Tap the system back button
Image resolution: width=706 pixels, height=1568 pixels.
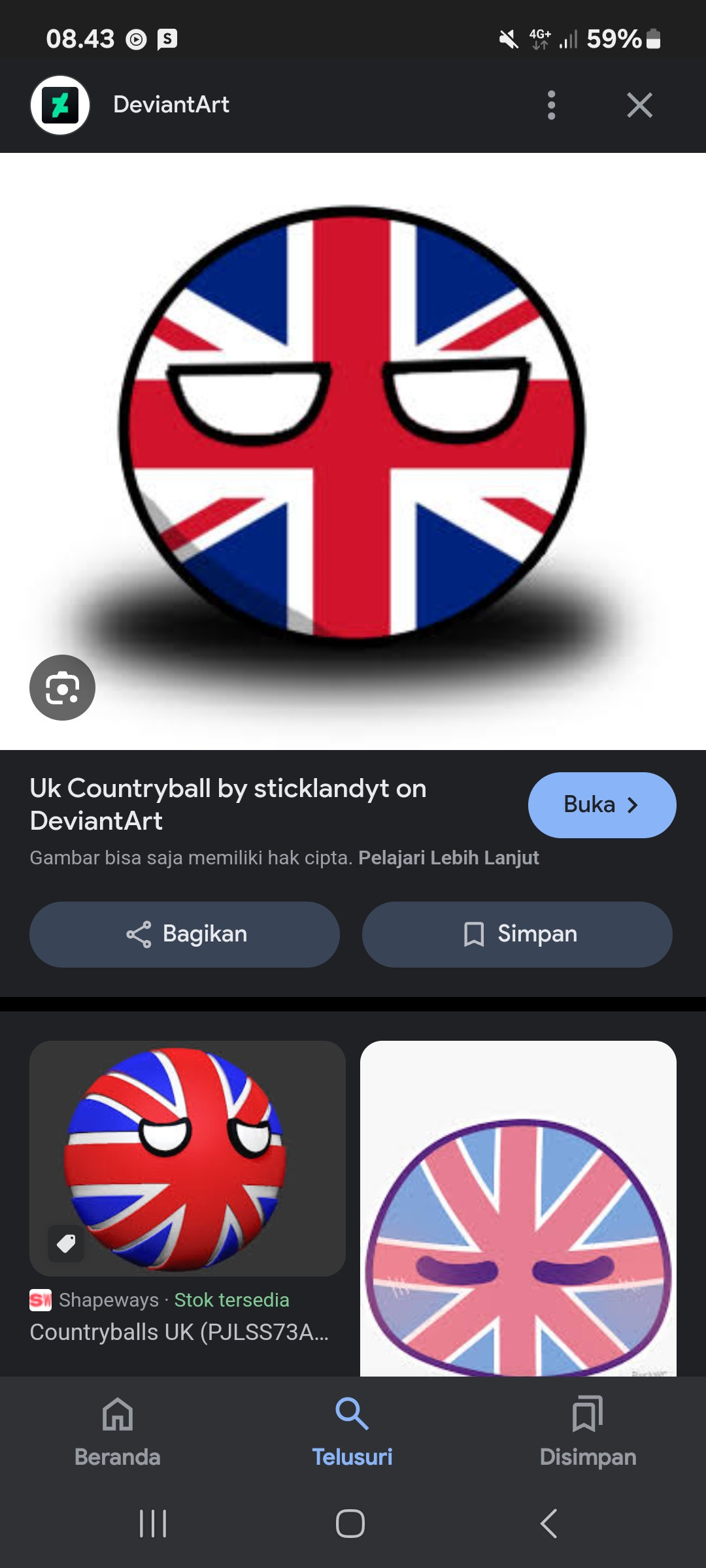[x=549, y=1524]
